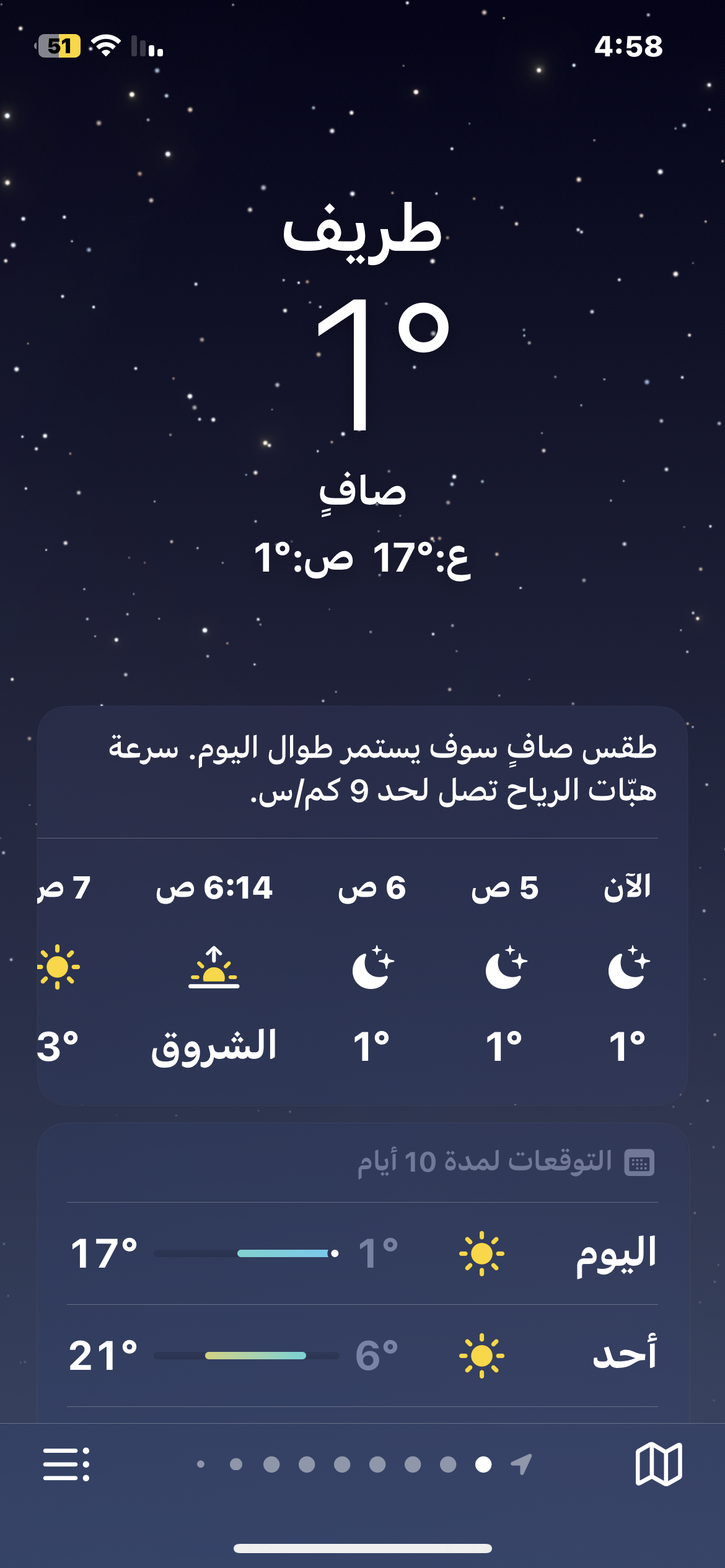Open the 10-day forecast header
This screenshot has height=1568, width=725.
click(x=505, y=1162)
